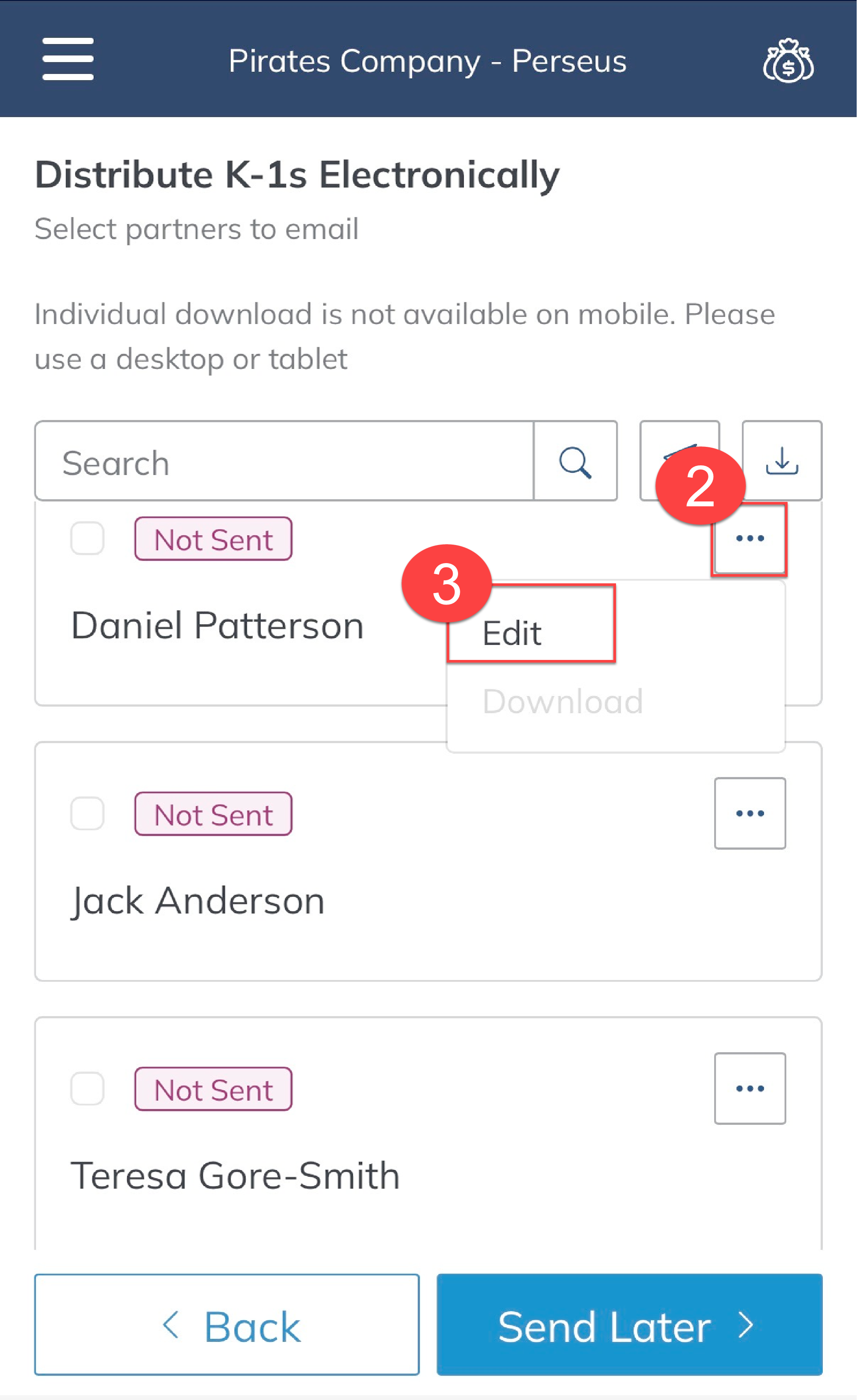The width and height of the screenshot is (858, 1400).
Task: Focus the Search partners field
Action: point(284,461)
